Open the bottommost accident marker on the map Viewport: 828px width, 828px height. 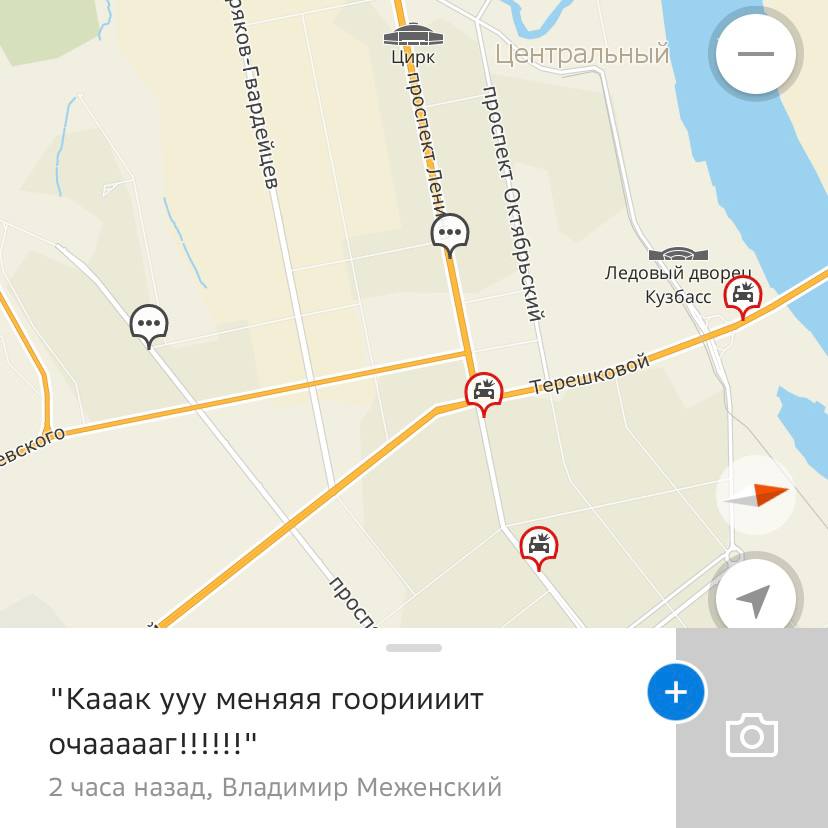[x=539, y=545]
